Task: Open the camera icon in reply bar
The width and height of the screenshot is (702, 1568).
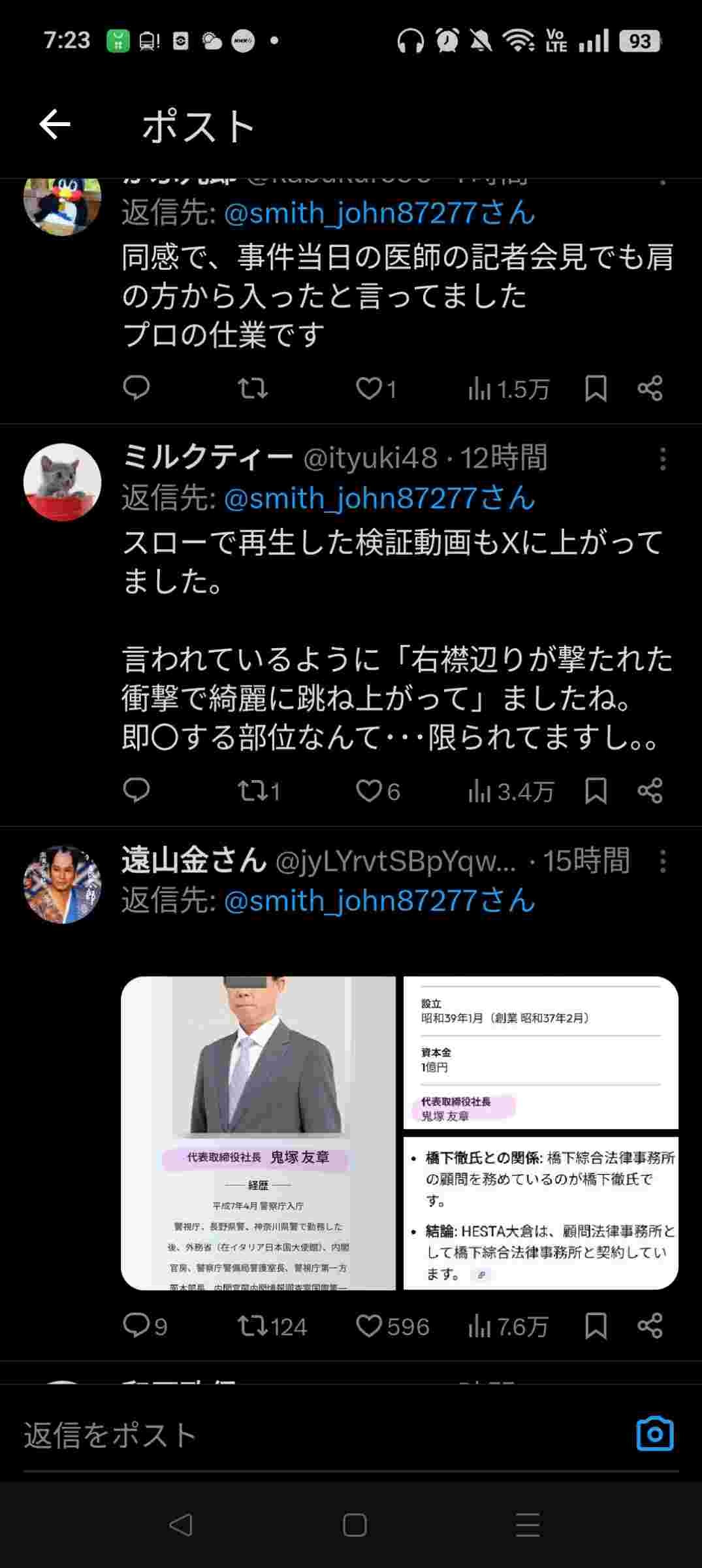Action: click(x=654, y=1435)
